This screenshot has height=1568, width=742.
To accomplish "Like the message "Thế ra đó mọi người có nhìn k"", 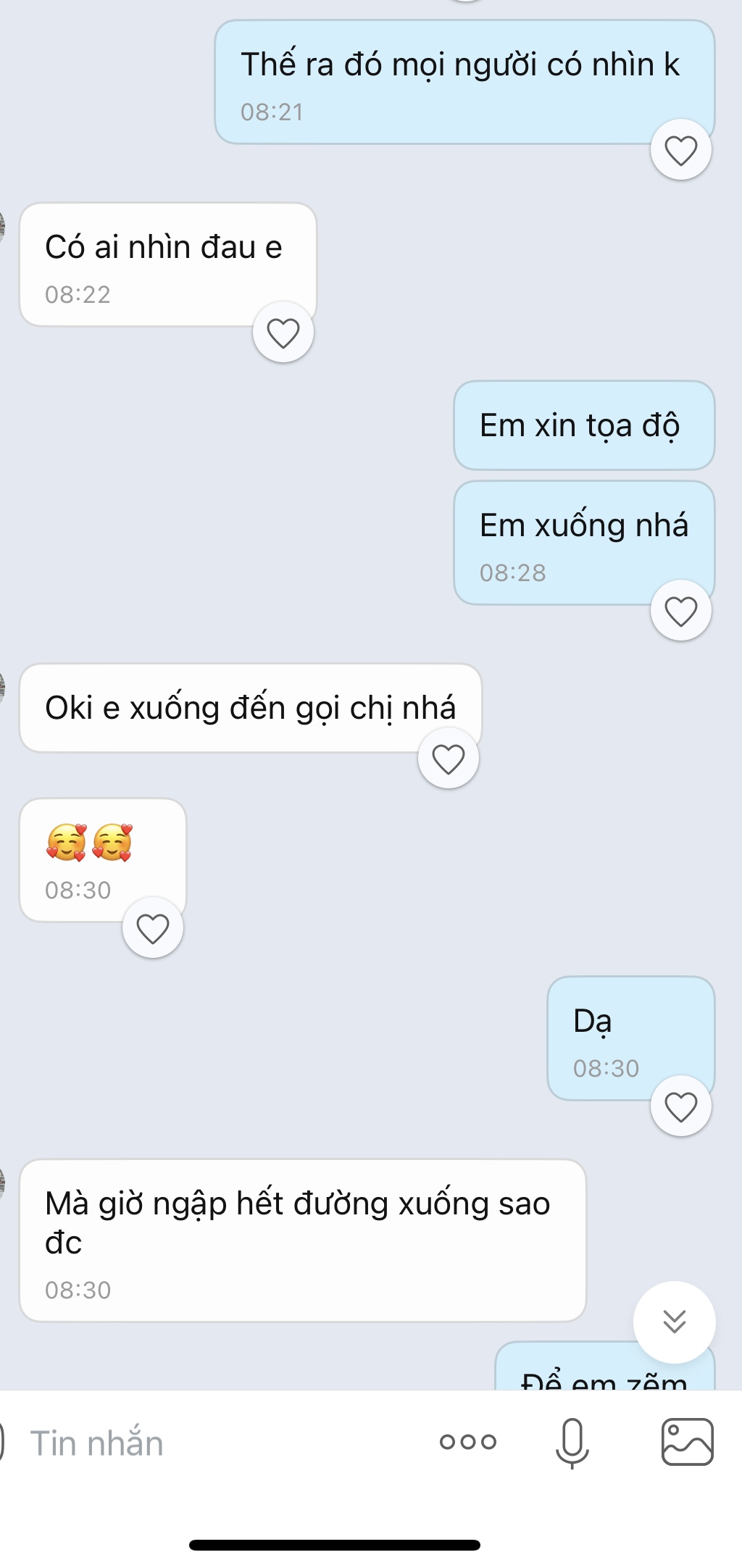I will point(680,150).
